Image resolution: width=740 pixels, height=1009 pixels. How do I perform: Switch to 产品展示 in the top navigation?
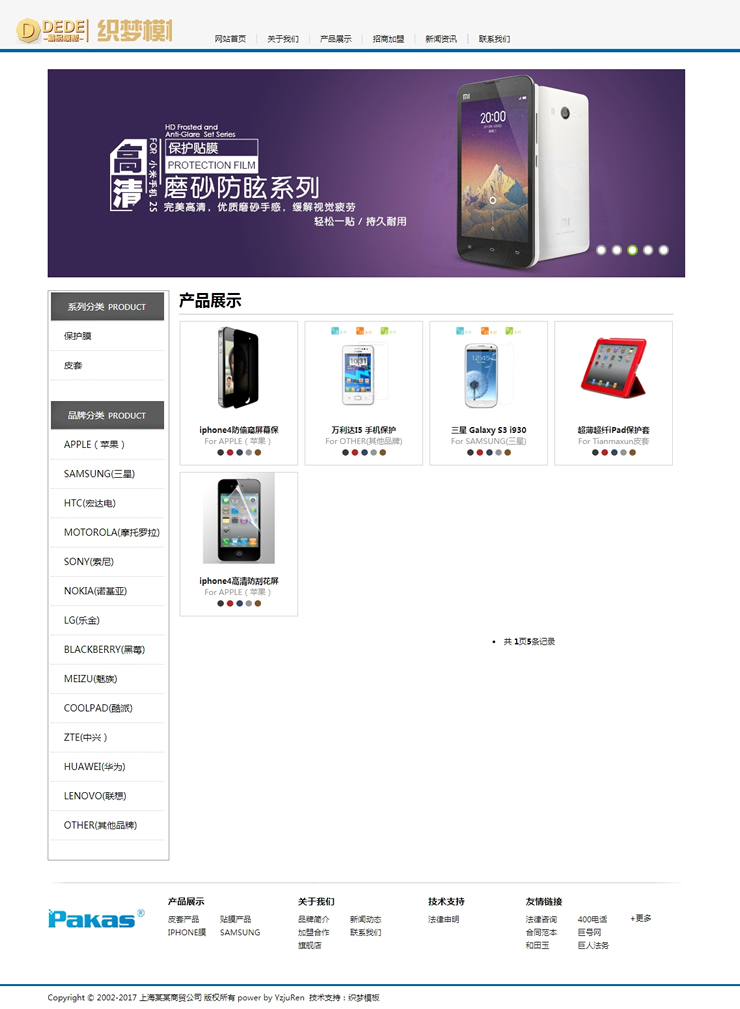pyautogui.click(x=335, y=39)
